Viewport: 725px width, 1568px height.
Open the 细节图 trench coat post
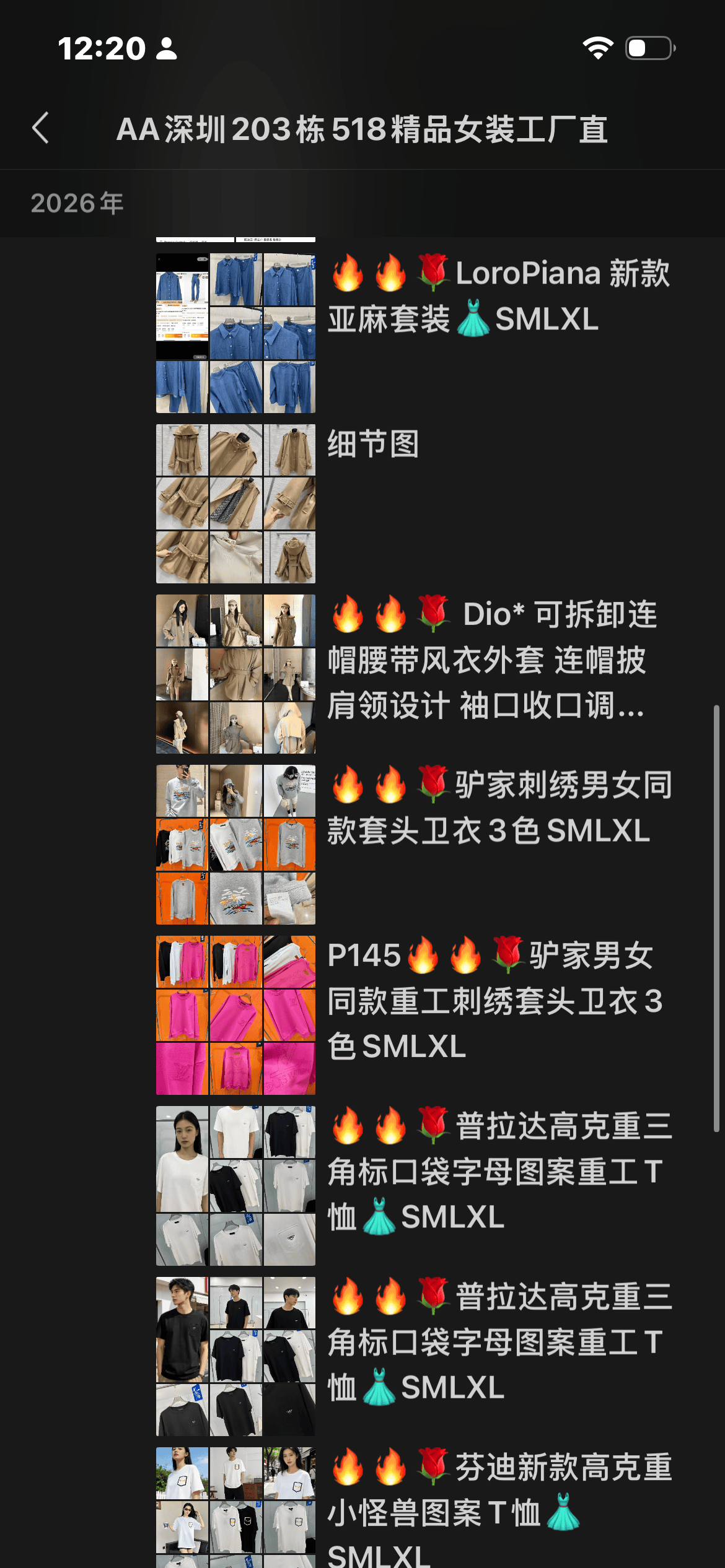(373, 444)
